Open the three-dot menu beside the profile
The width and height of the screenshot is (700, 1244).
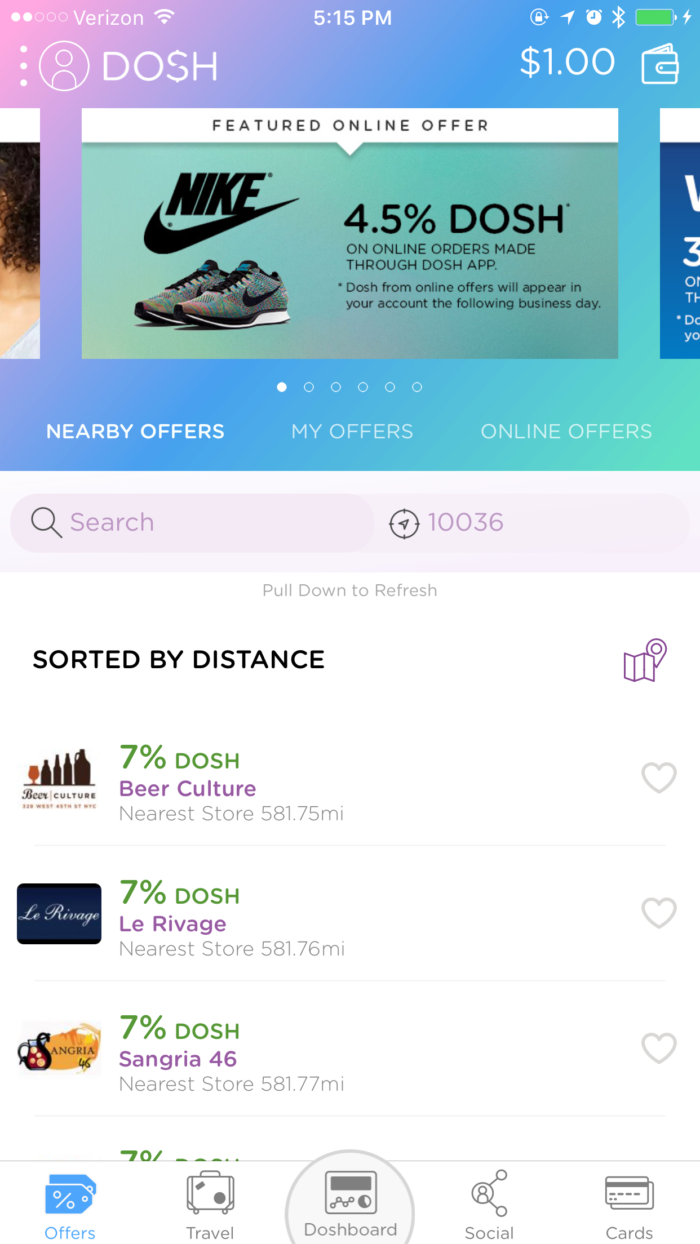point(22,66)
